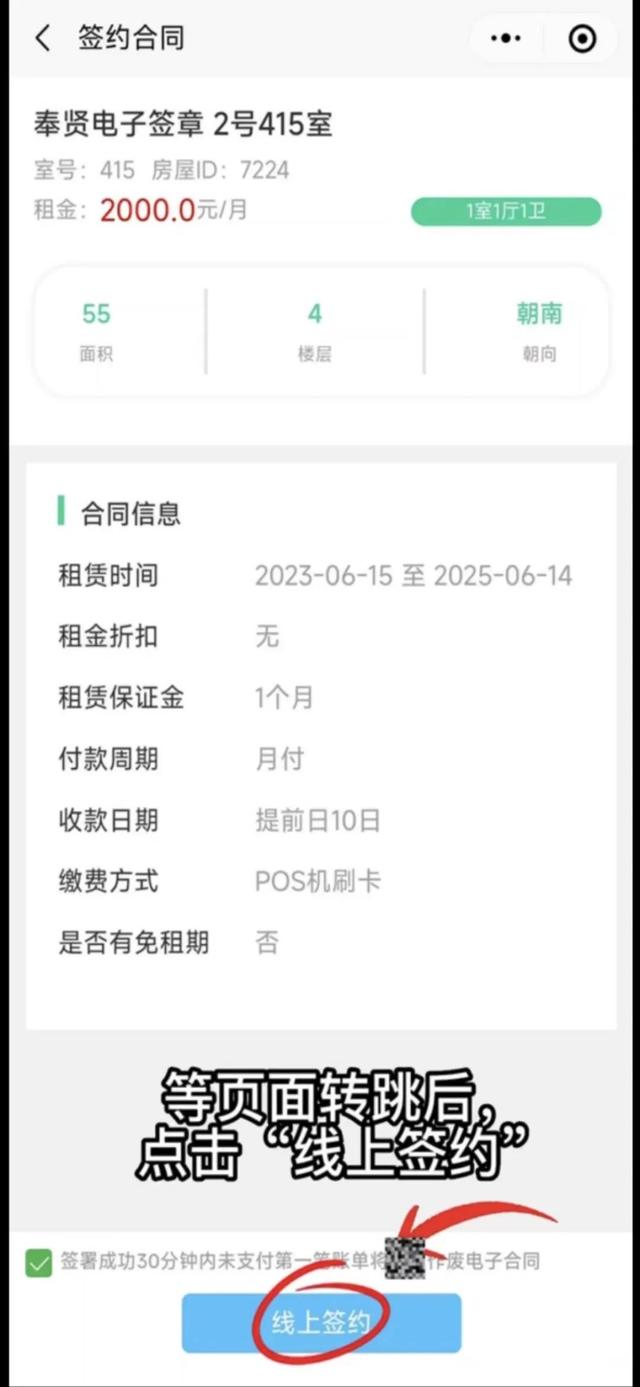Open the mini program three-dot menu
The height and width of the screenshot is (1387, 640).
coord(507,39)
